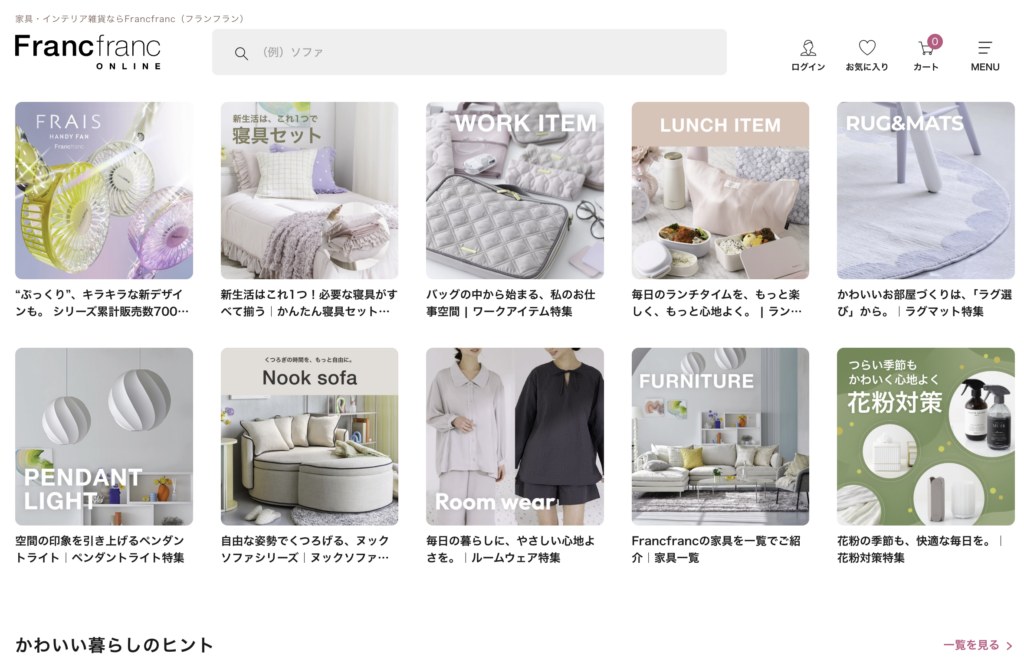Open the 花粉対策 pollen care card

(925, 436)
